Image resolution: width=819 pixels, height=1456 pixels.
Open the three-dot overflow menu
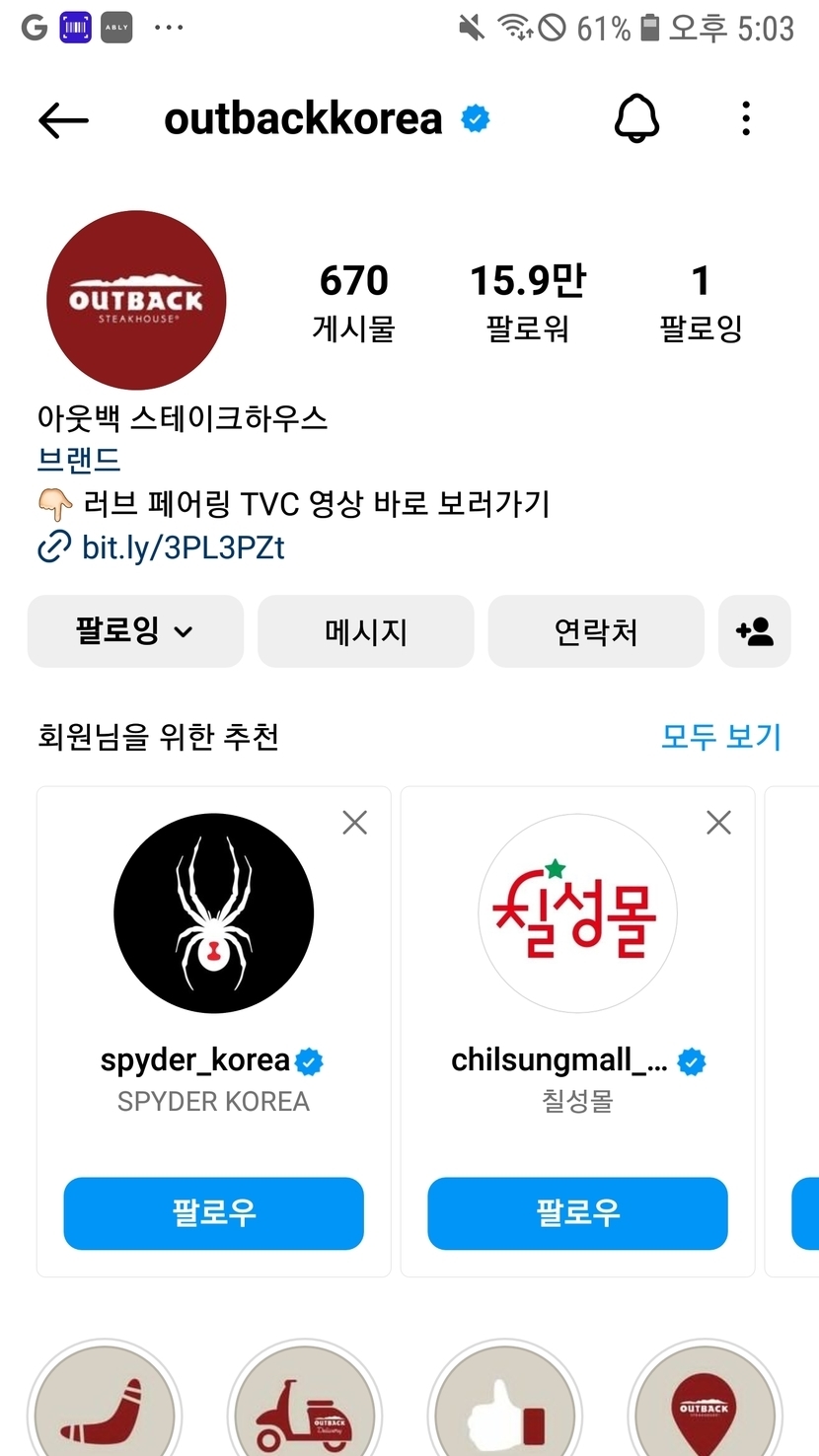click(x=746, y=119)
